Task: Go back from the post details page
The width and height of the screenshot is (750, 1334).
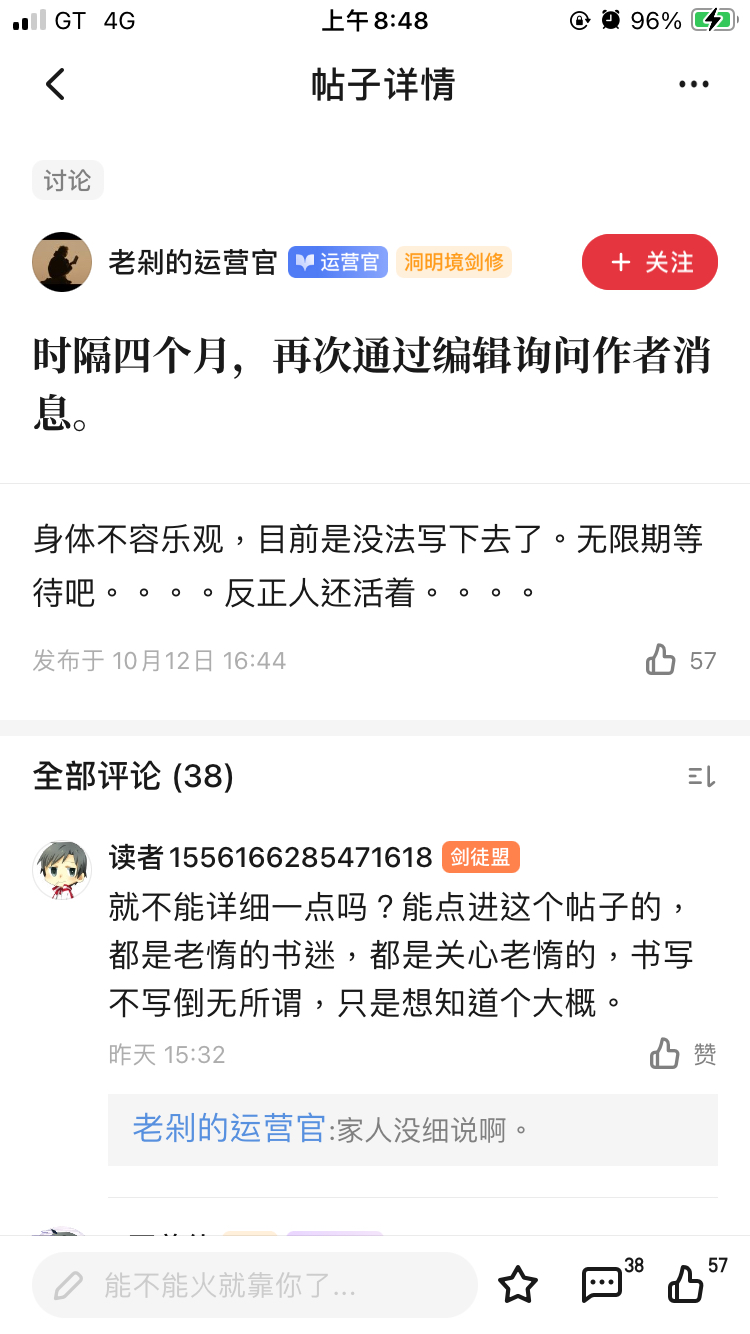Action: pos(56,84)
